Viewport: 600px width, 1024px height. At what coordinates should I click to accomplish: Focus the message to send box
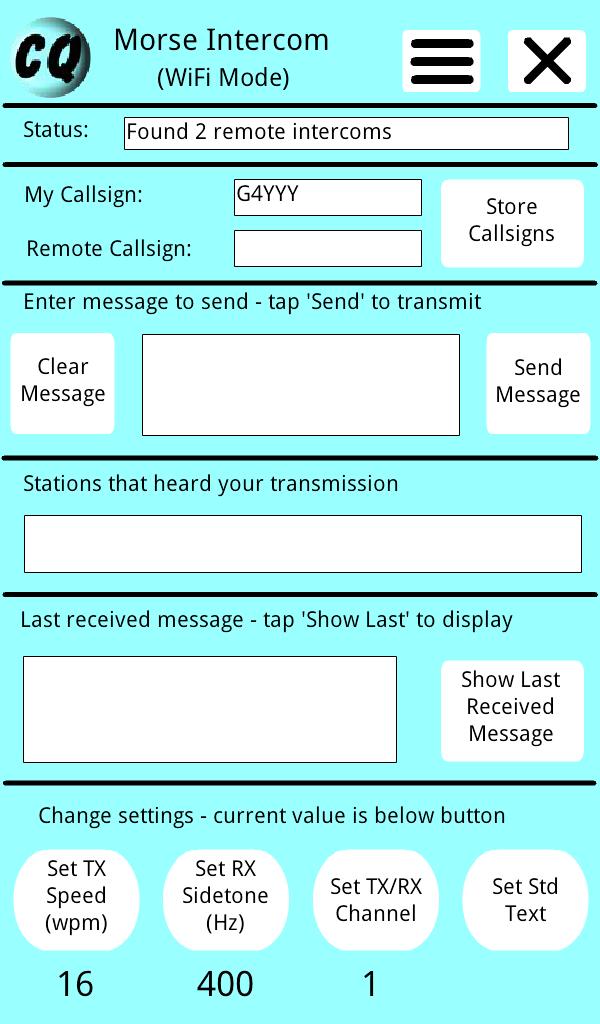(x=300, y=385)
